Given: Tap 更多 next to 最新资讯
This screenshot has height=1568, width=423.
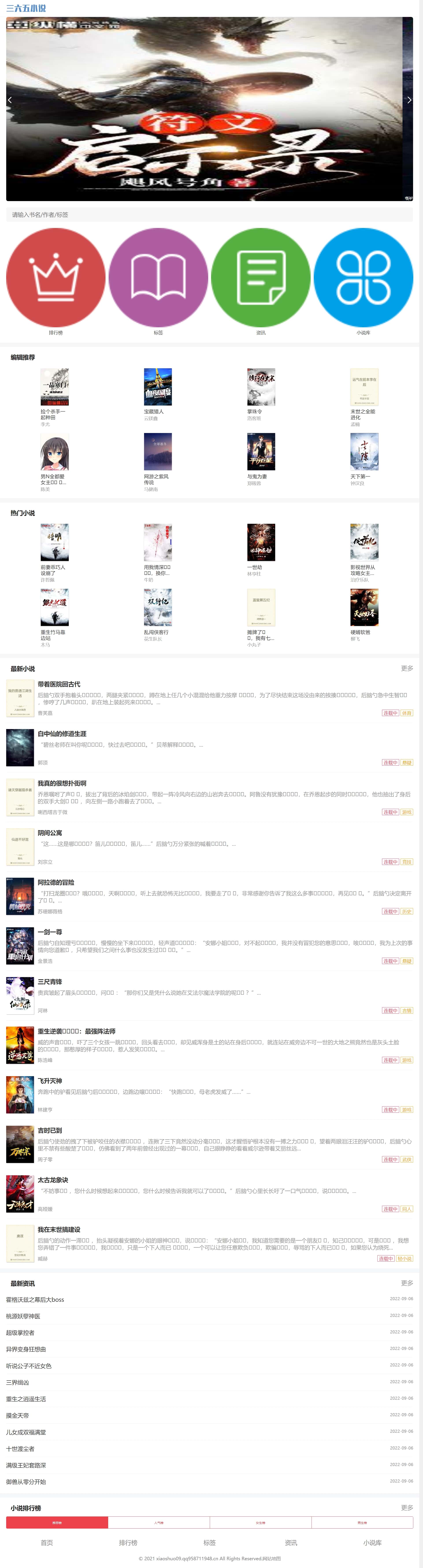Looking at the screenshot, I should point(406,1283).
